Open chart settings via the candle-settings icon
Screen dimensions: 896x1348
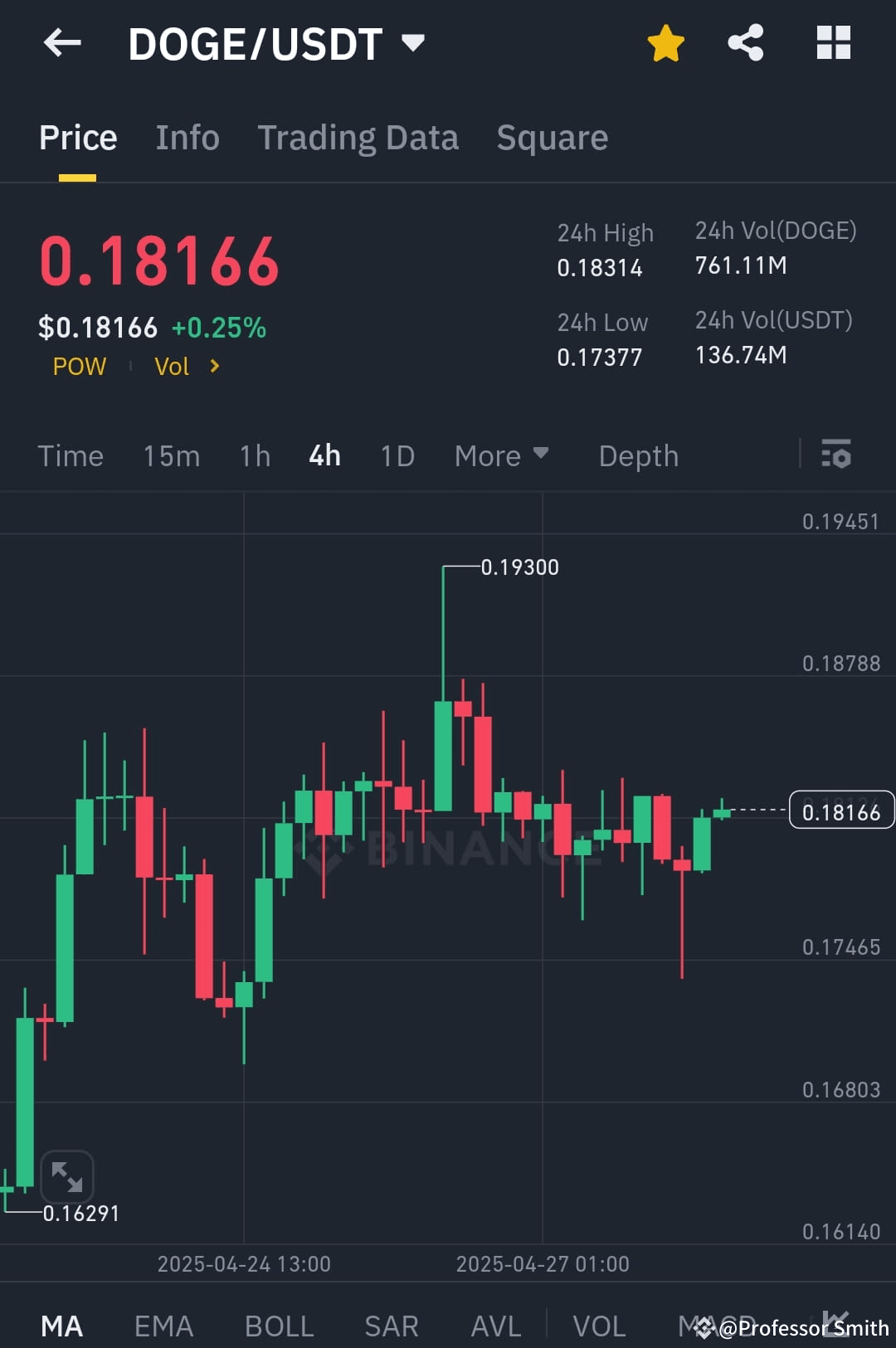pyautogui.click(x=837, y=455)
